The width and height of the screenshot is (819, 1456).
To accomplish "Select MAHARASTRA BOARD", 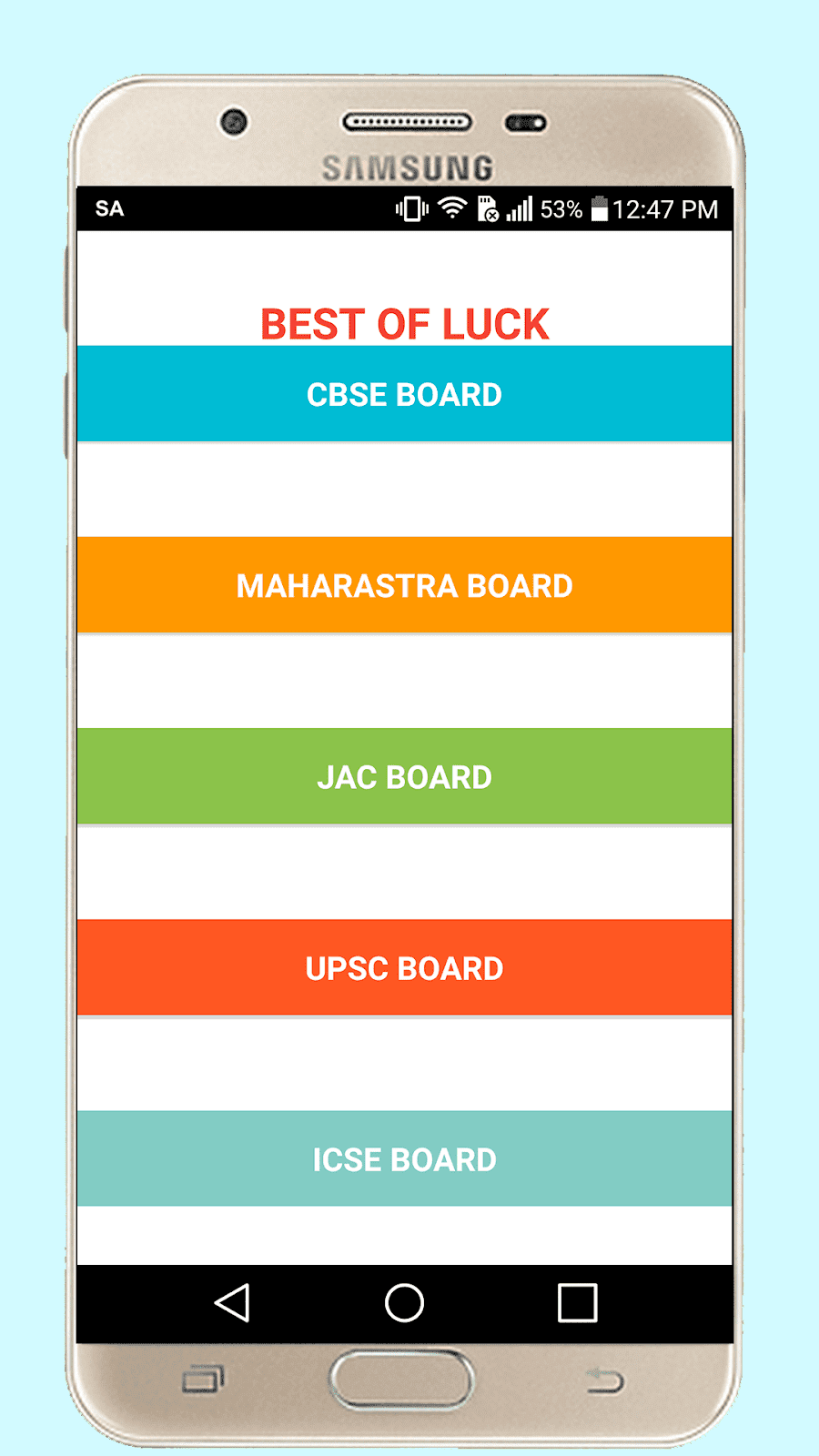I will 404,585.
